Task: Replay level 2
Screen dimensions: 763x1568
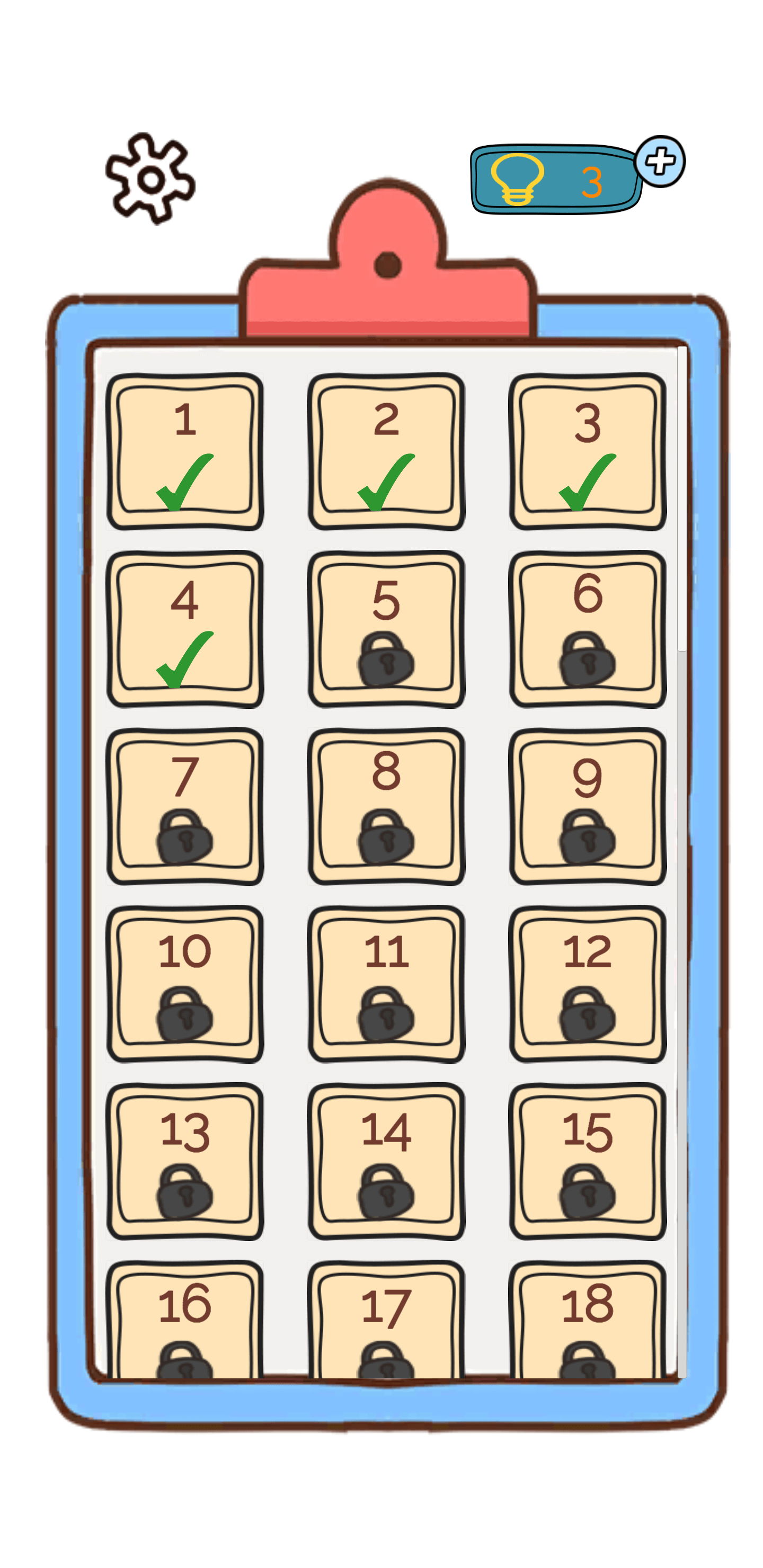Action: (x=386, y=452)
